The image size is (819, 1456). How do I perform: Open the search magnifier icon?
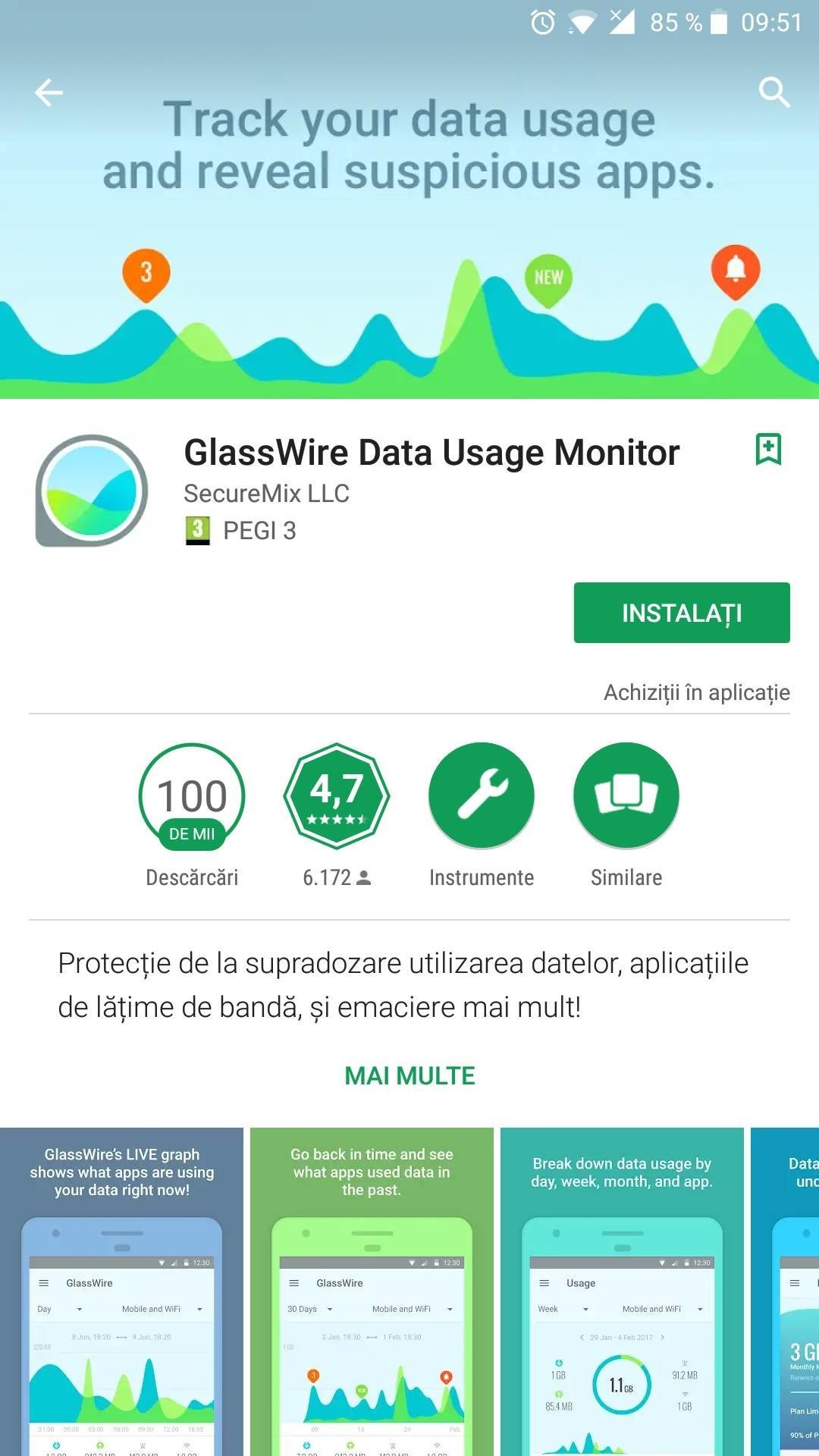(774, 93)
